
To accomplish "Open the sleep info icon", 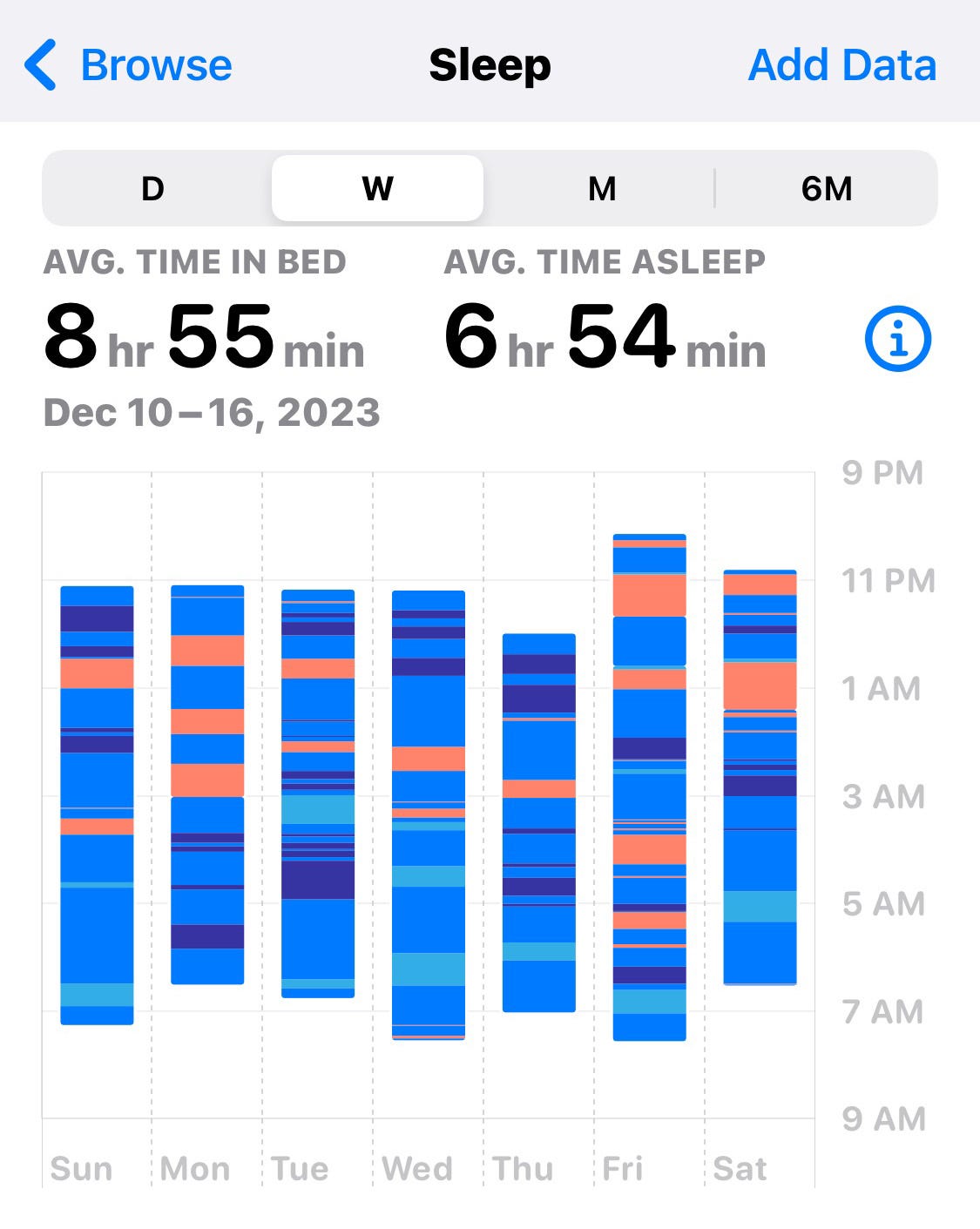I will click(898, 339).
